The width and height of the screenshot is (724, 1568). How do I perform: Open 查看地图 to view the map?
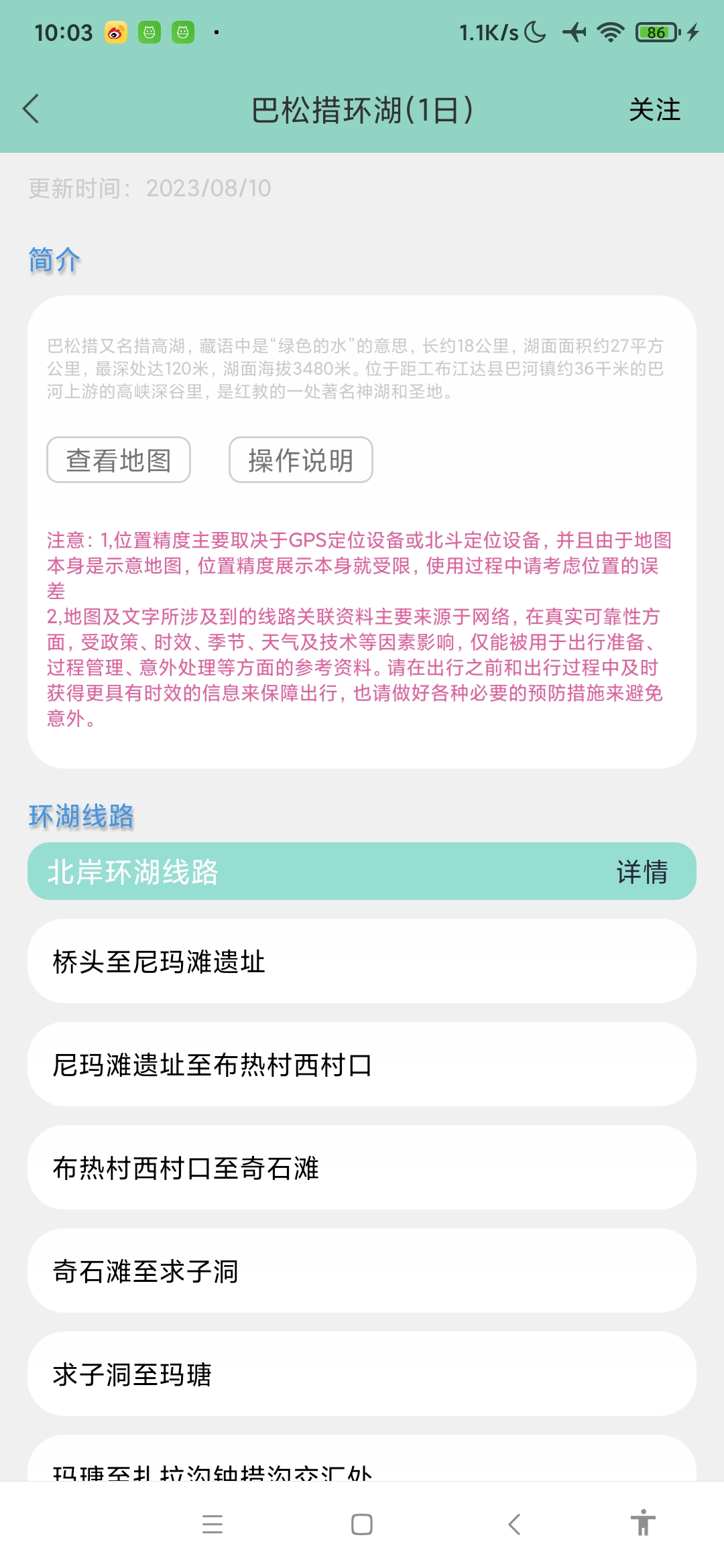119,460
